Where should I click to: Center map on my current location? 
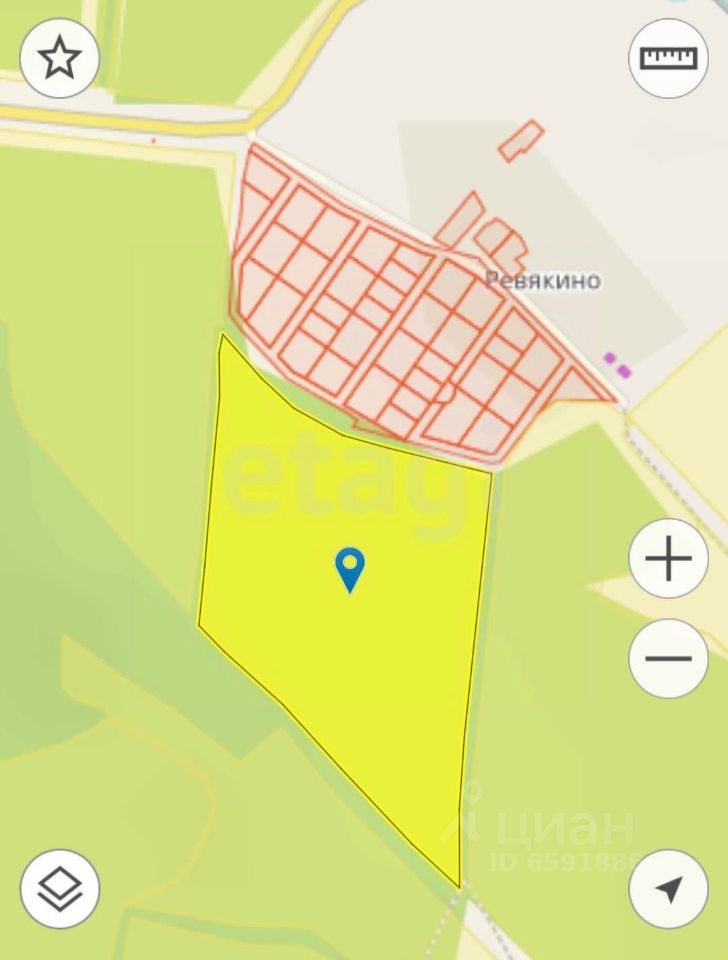668,889
